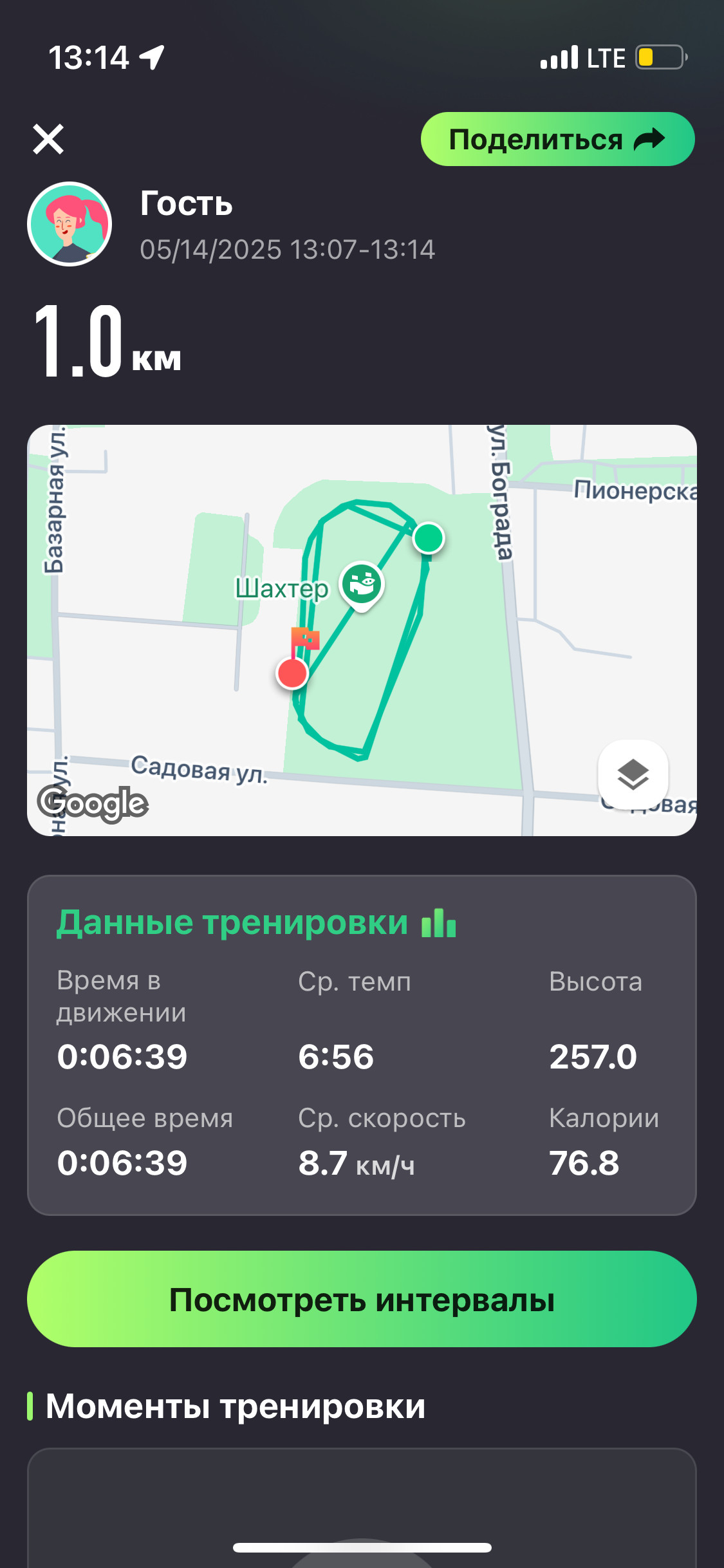Close the workout summary screen
724x1568 pixels.
(48, 139)
